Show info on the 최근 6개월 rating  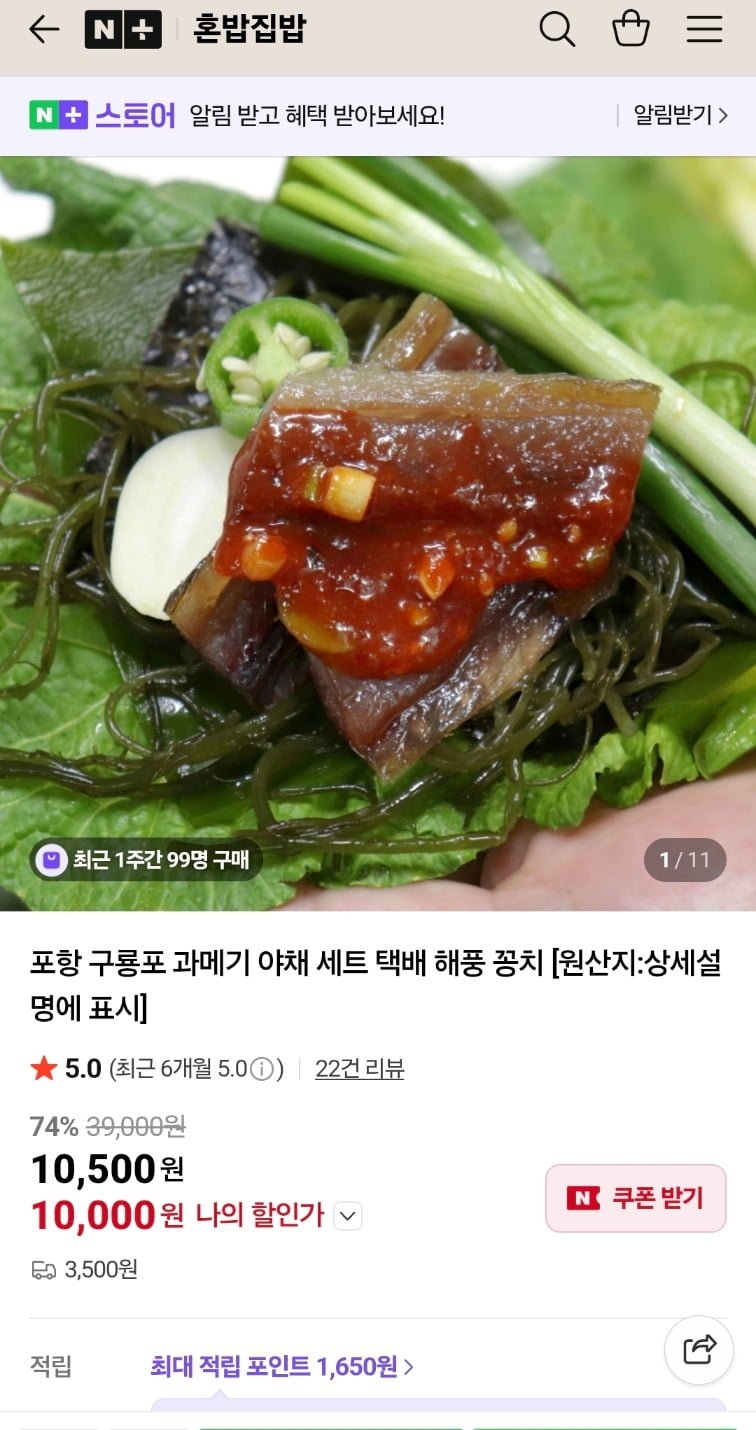point(261,1070)
